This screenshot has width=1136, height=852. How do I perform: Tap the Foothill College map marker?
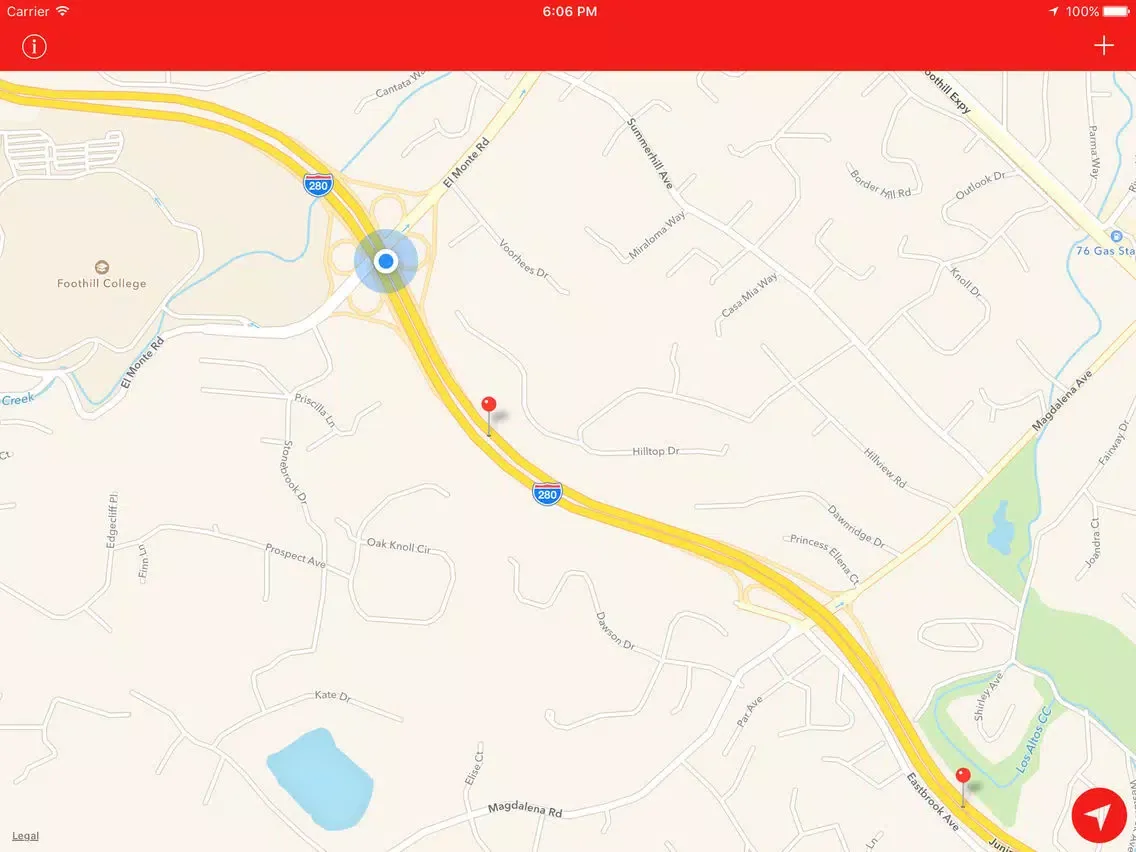pos(101,267)
